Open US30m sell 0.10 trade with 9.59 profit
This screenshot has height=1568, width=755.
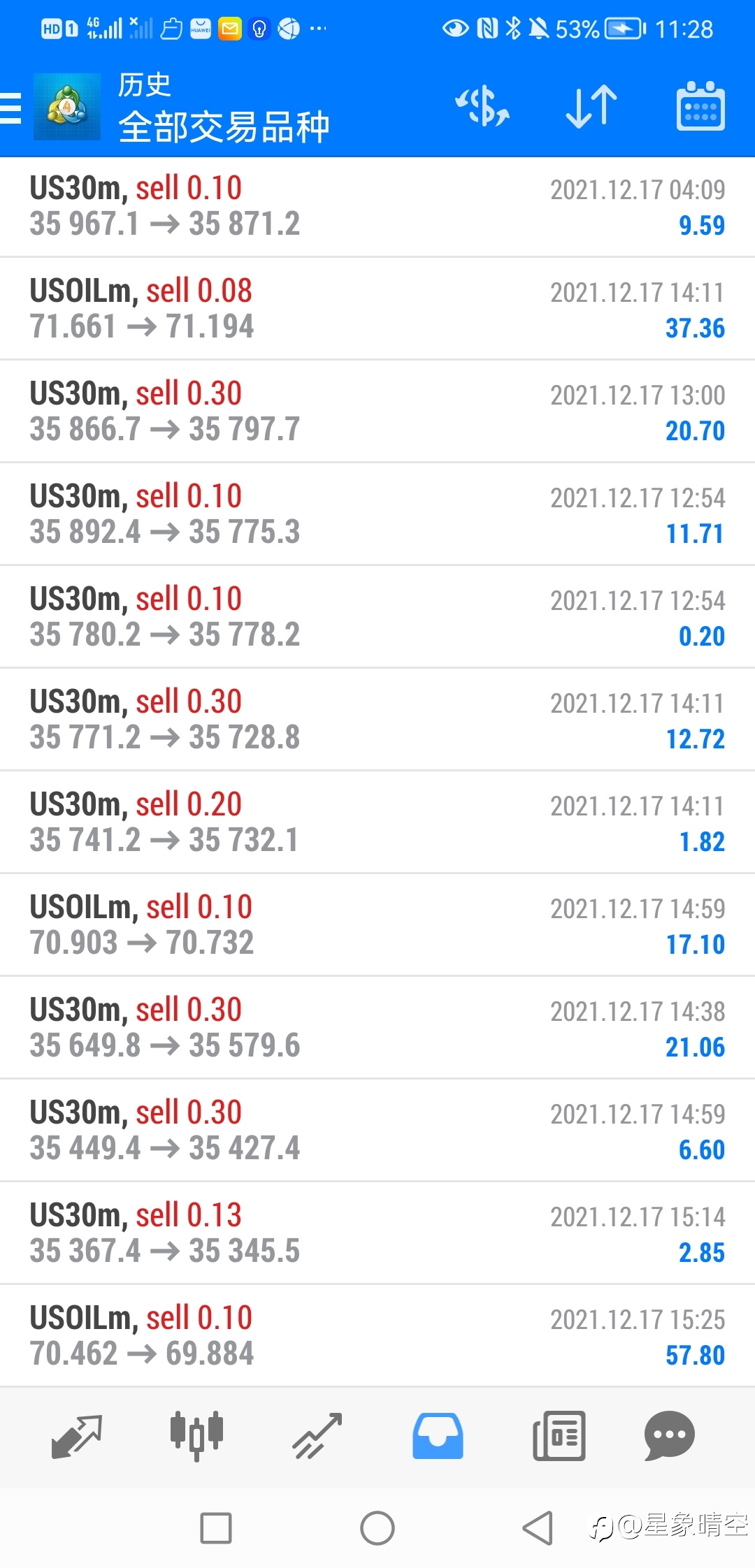(x=377, y=207)
